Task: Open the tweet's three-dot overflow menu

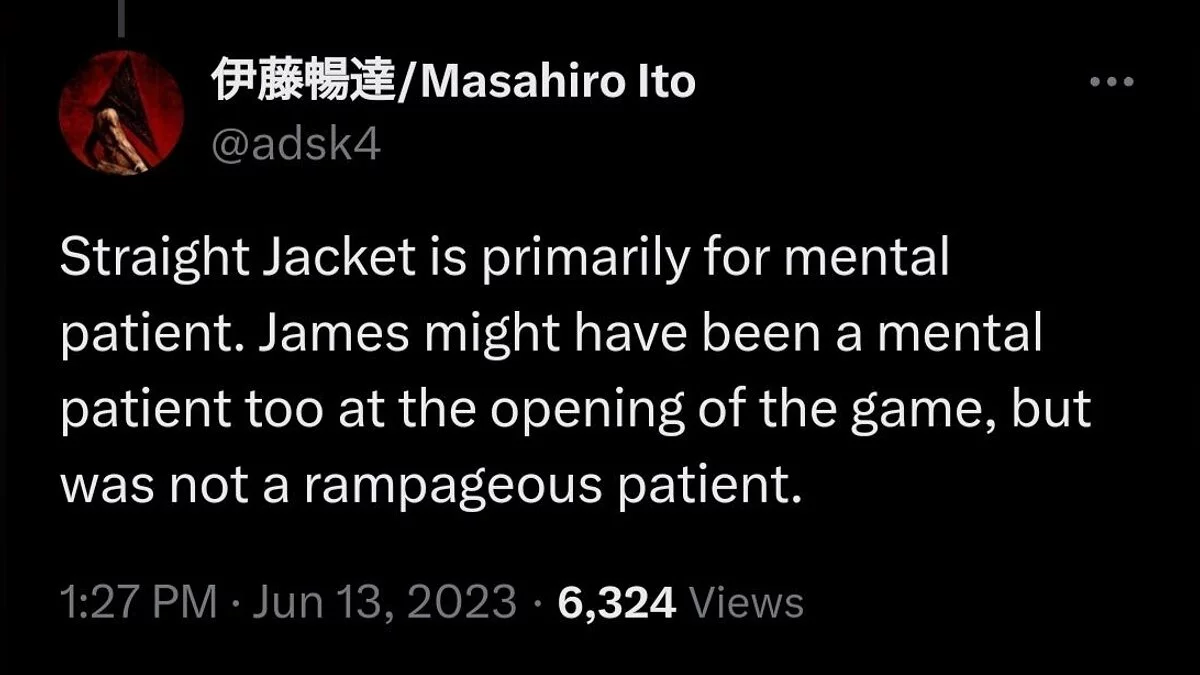Action: click(1111, 83)
